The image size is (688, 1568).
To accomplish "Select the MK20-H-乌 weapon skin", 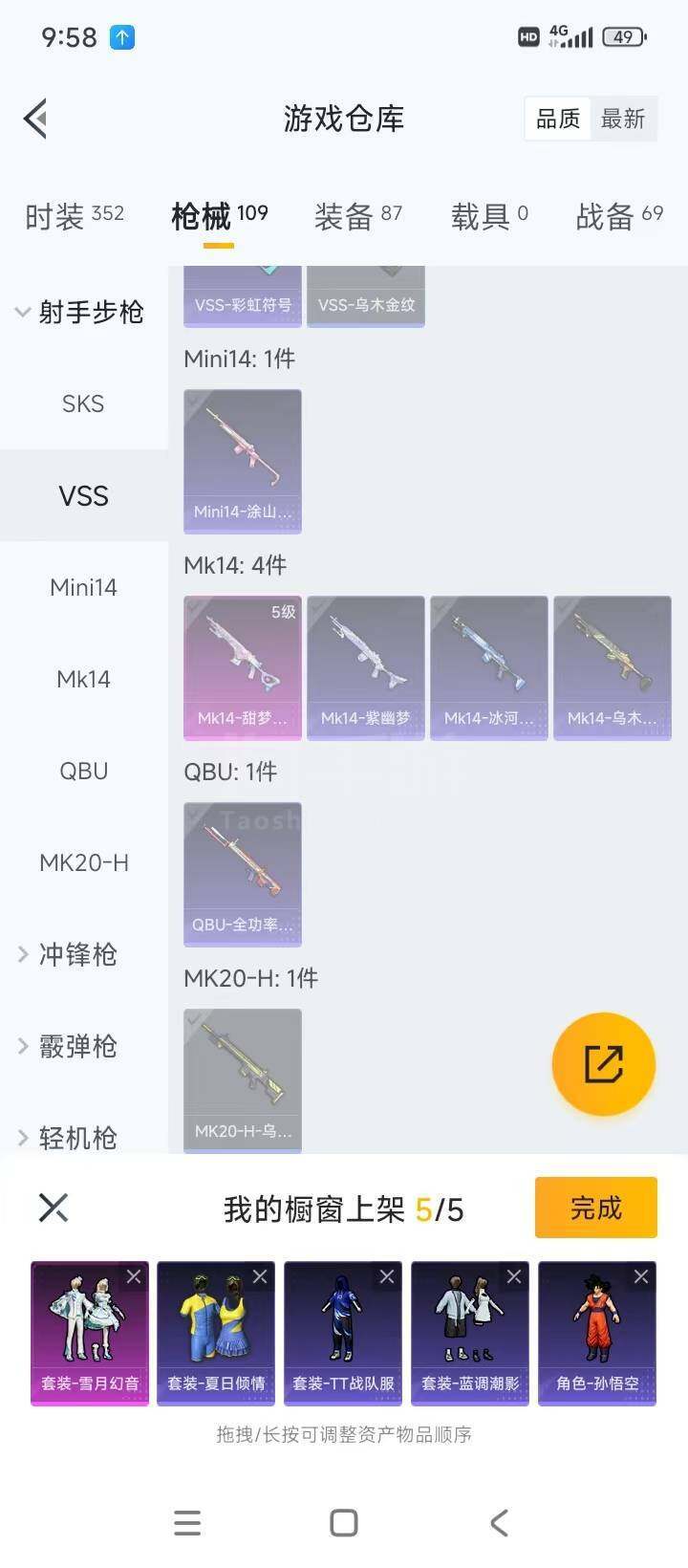I will pyautogui.click(x=243, y=1080).
